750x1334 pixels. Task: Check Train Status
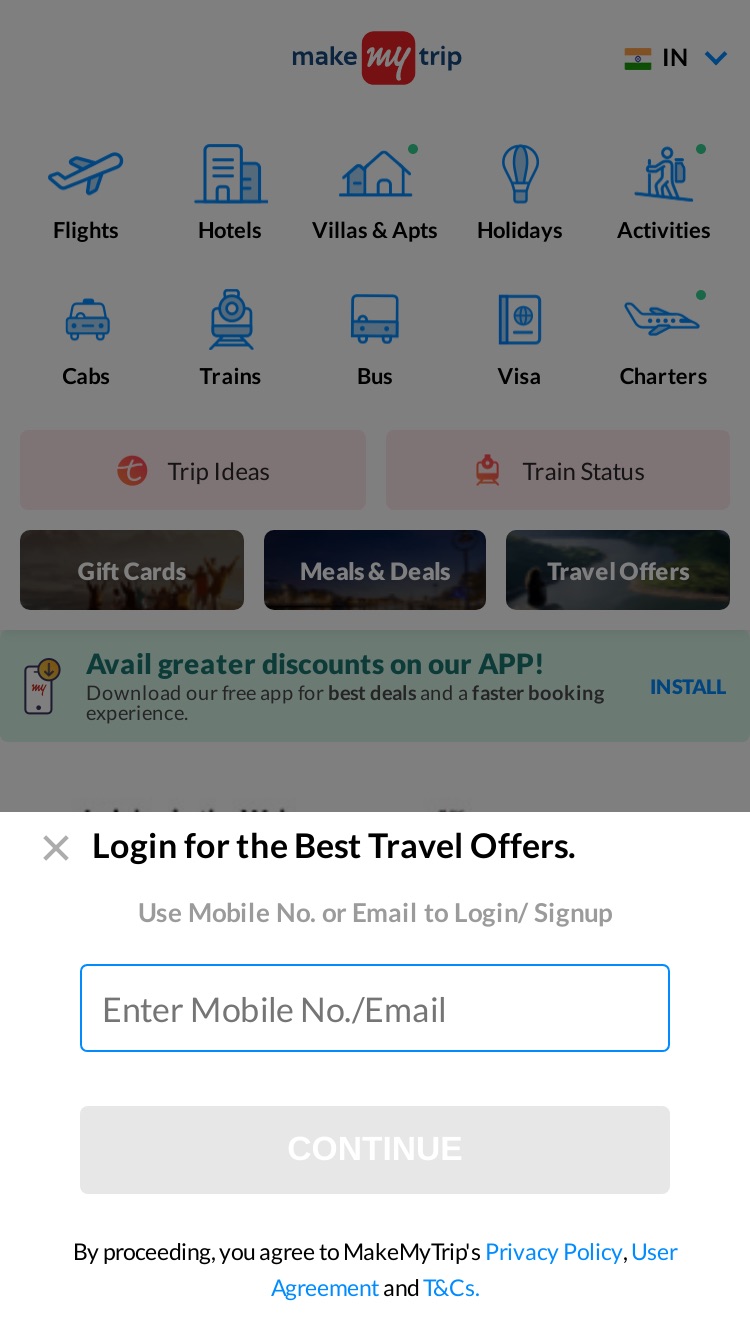558,470
